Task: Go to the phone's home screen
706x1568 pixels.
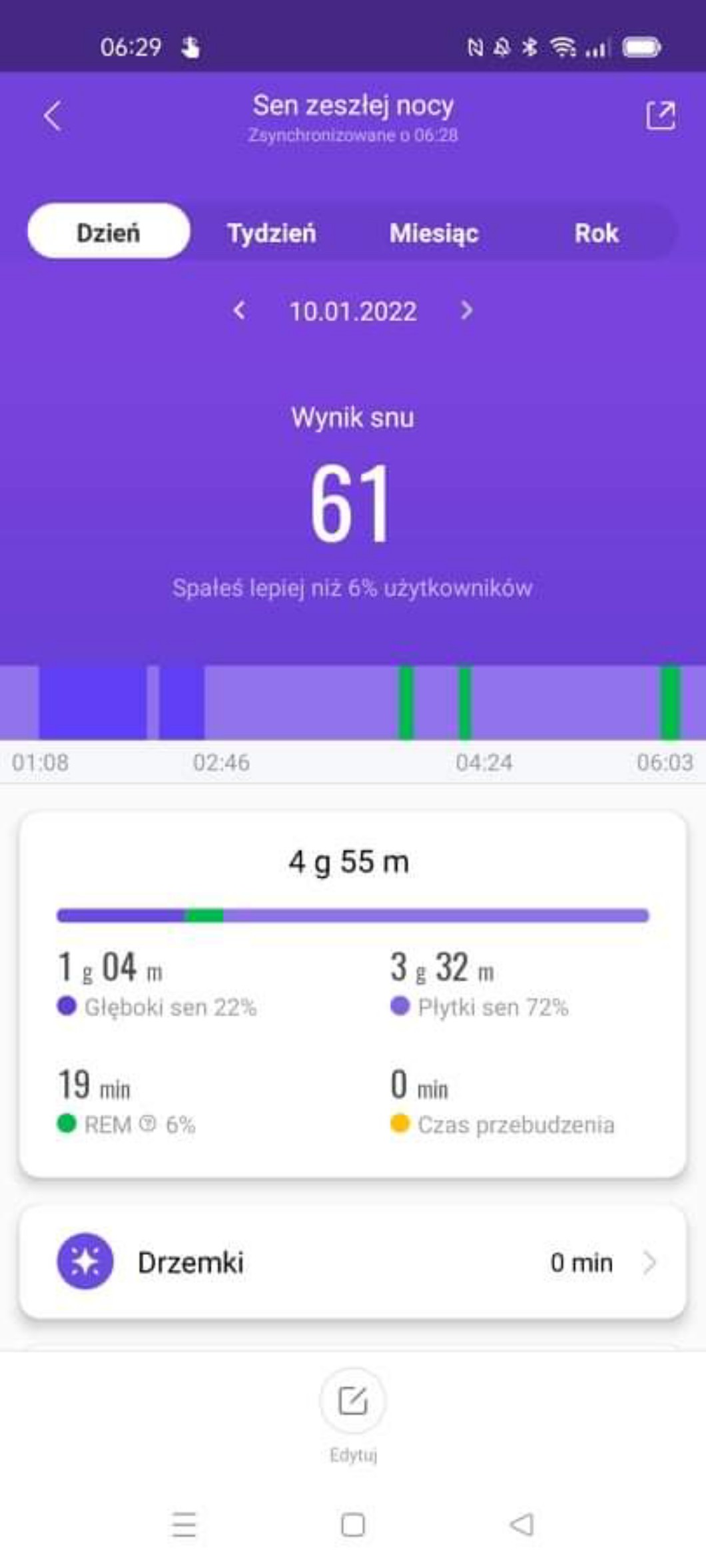Action: [352, 1524]
